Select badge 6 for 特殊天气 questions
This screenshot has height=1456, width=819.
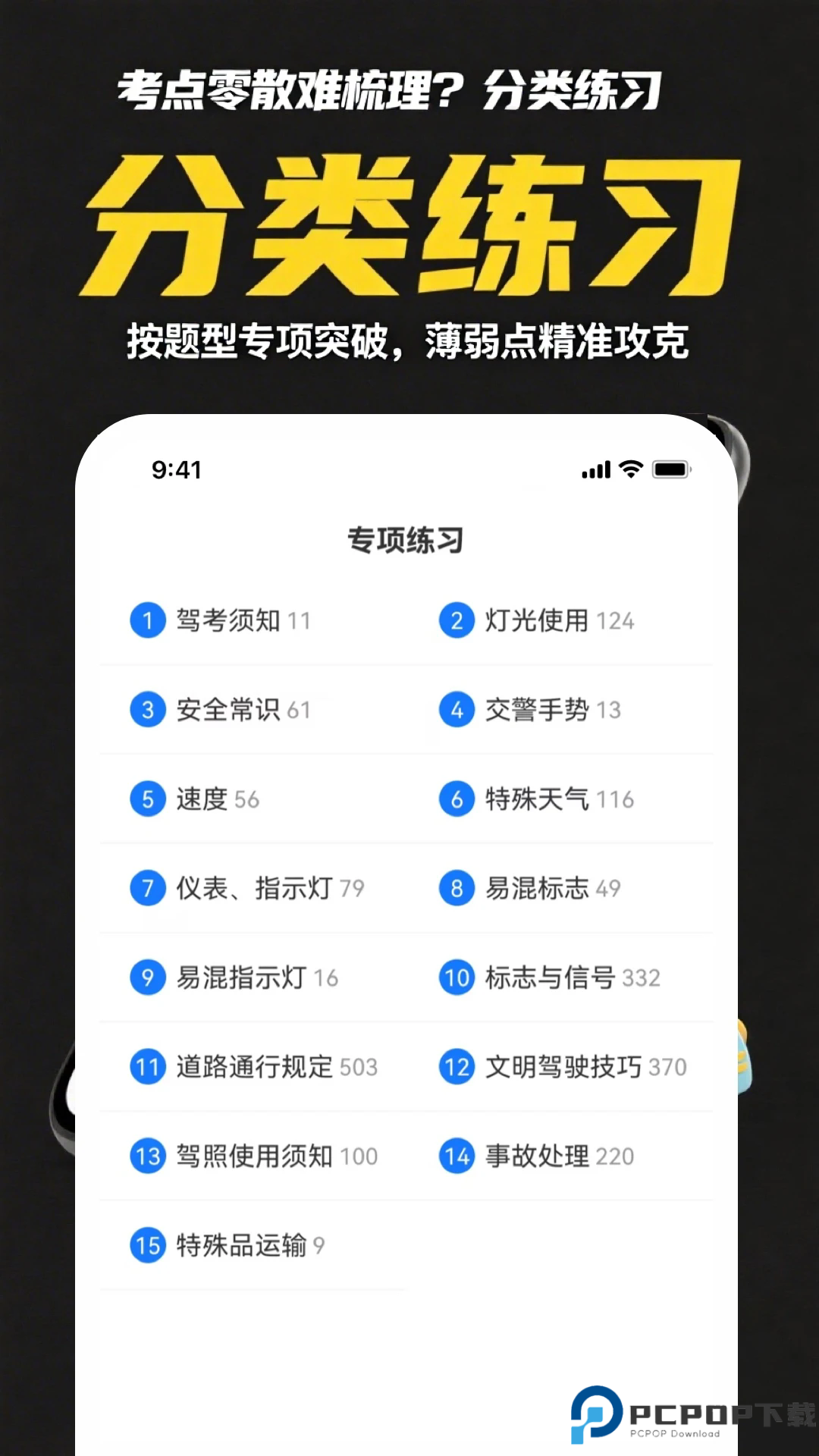[x=456, y=799]
